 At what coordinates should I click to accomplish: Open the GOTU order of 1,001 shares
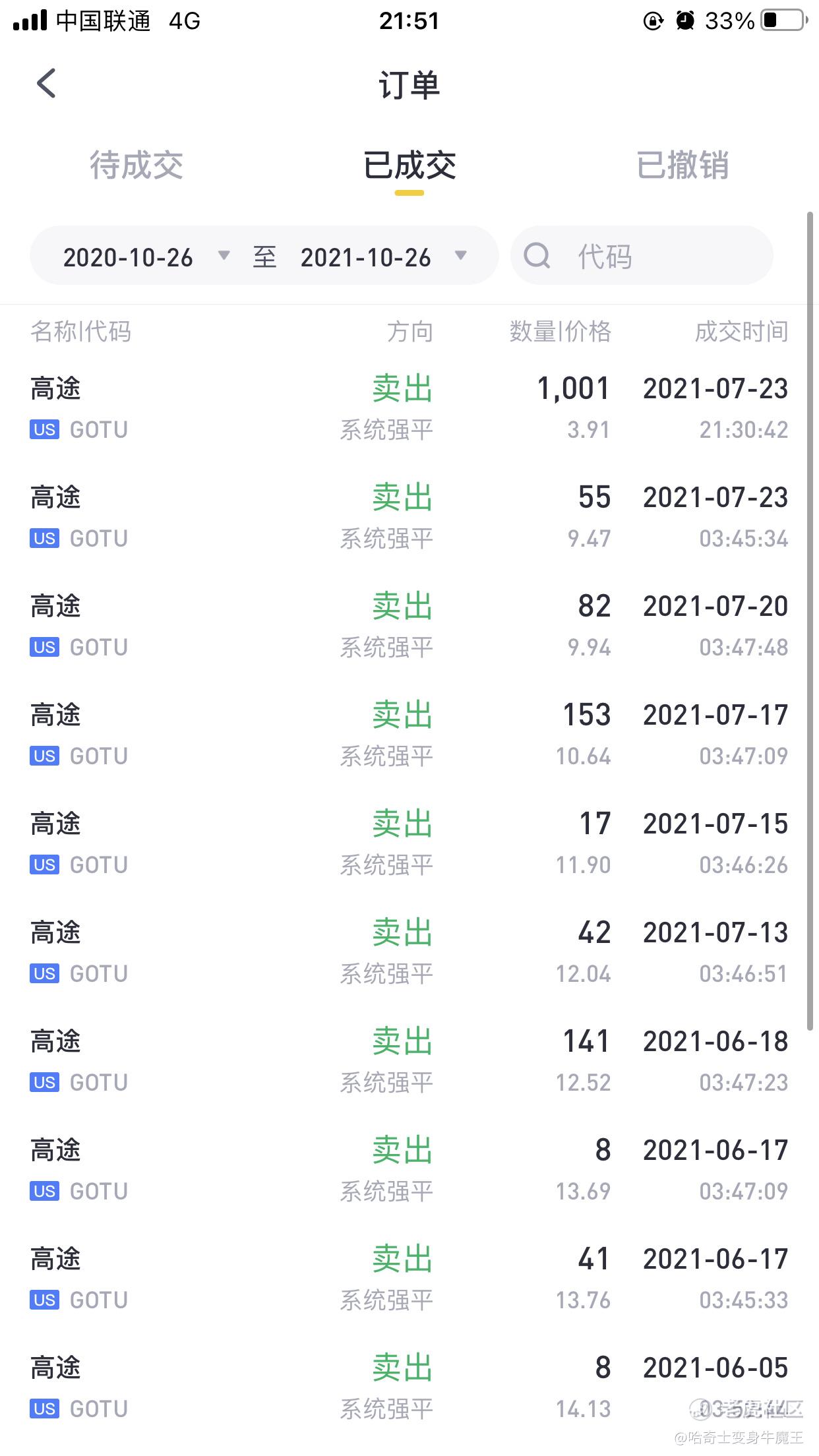(x=409, y=408)
